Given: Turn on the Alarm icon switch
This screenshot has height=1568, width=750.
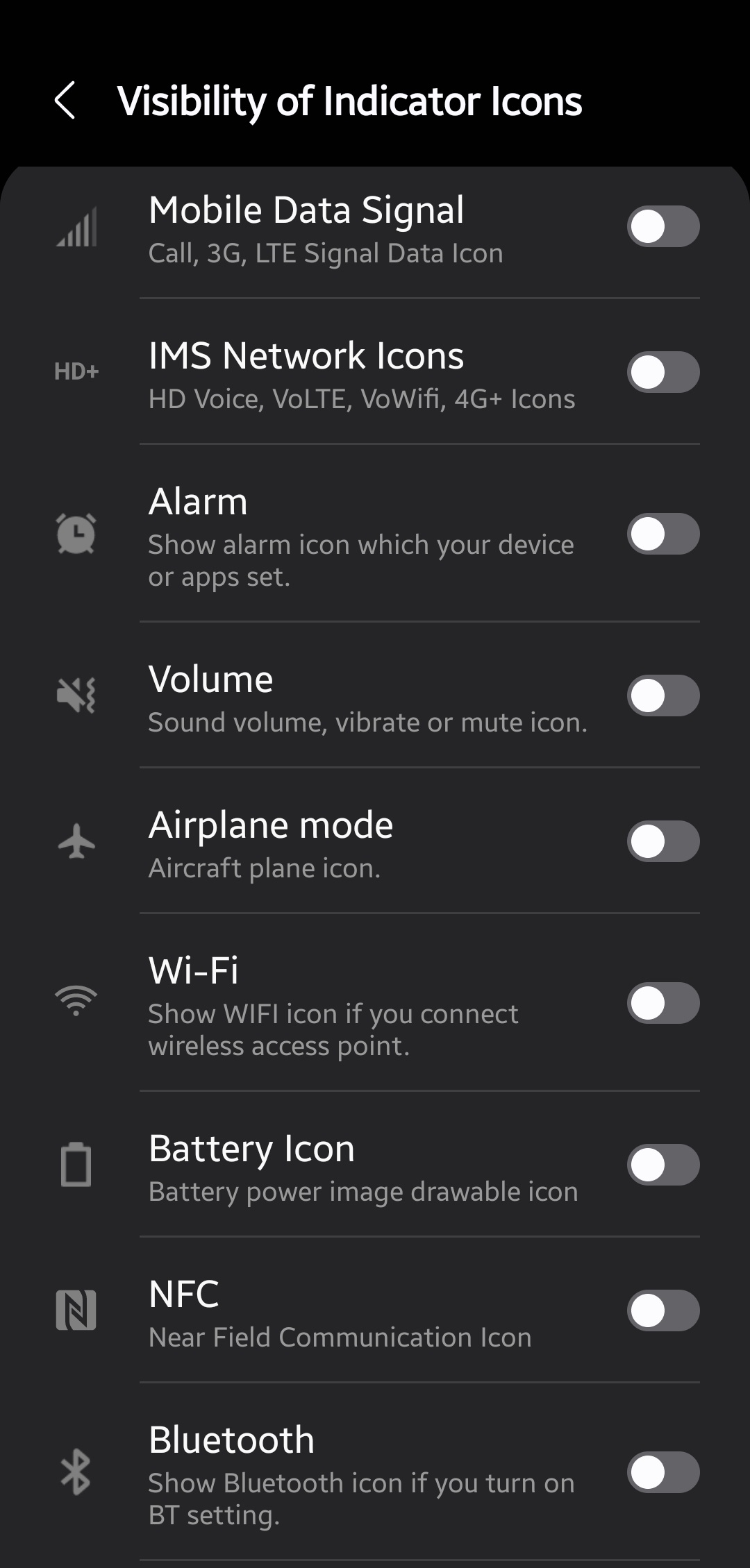Looking at the screenshot, I should tap(663, 534).
